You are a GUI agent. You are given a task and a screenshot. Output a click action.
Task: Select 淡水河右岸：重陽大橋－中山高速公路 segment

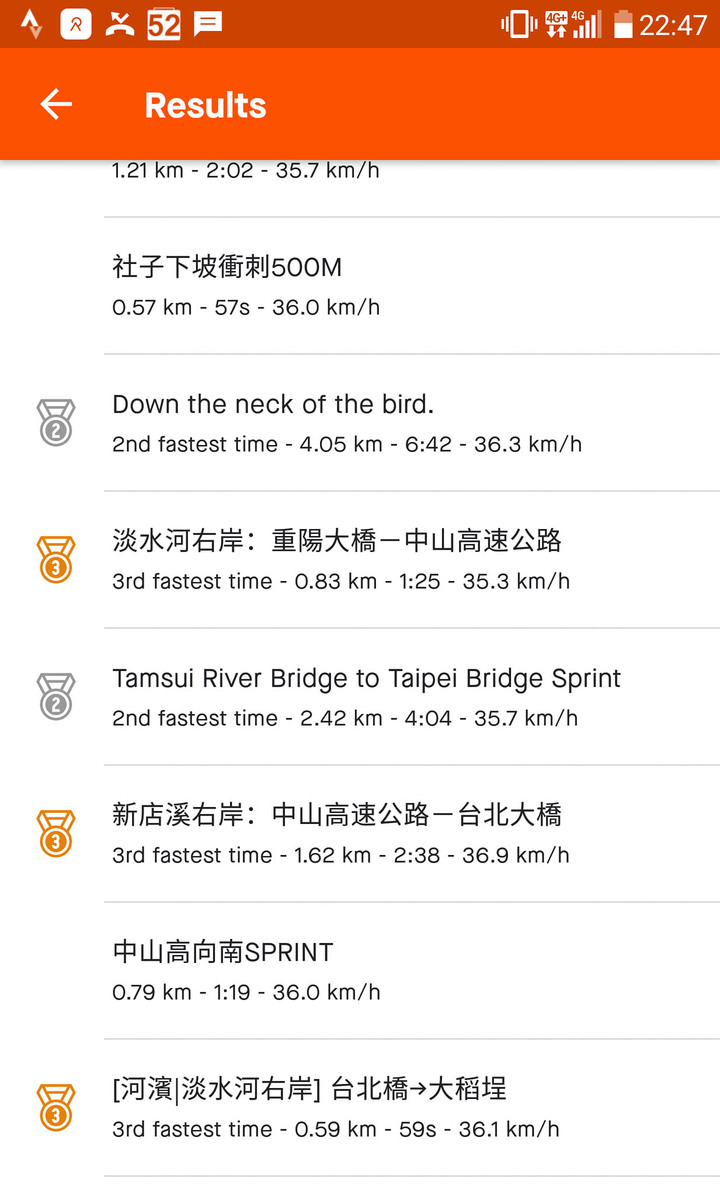(360, 561)
